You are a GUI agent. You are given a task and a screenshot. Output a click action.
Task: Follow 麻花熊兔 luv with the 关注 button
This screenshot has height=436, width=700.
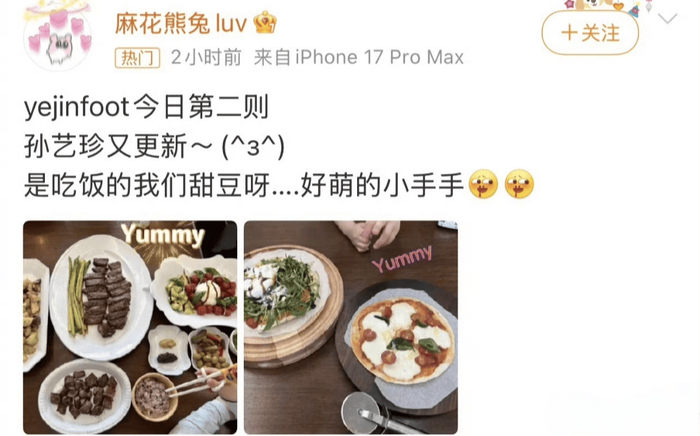point(590,33)
